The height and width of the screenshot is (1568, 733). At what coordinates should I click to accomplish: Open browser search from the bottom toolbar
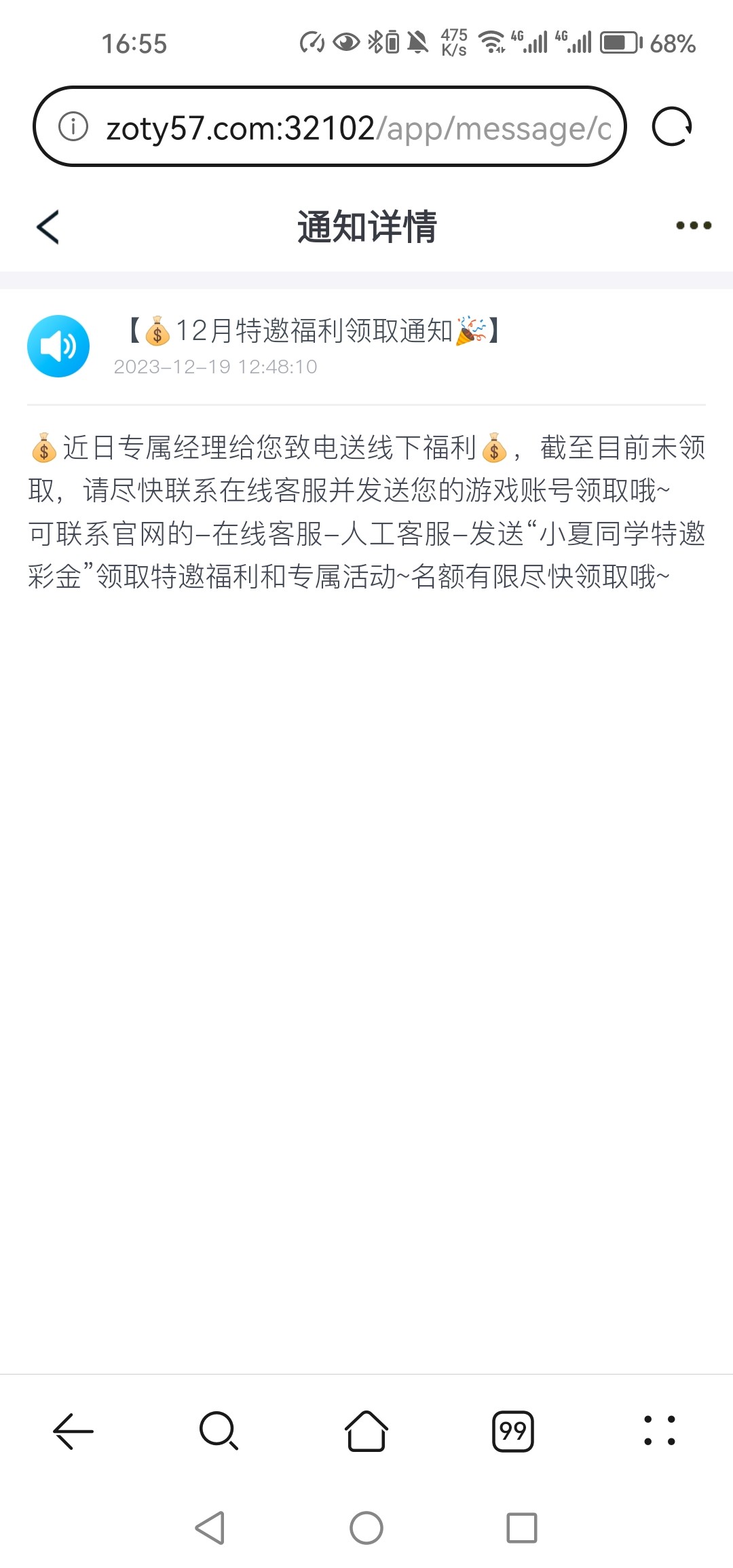click(219, 1431)
